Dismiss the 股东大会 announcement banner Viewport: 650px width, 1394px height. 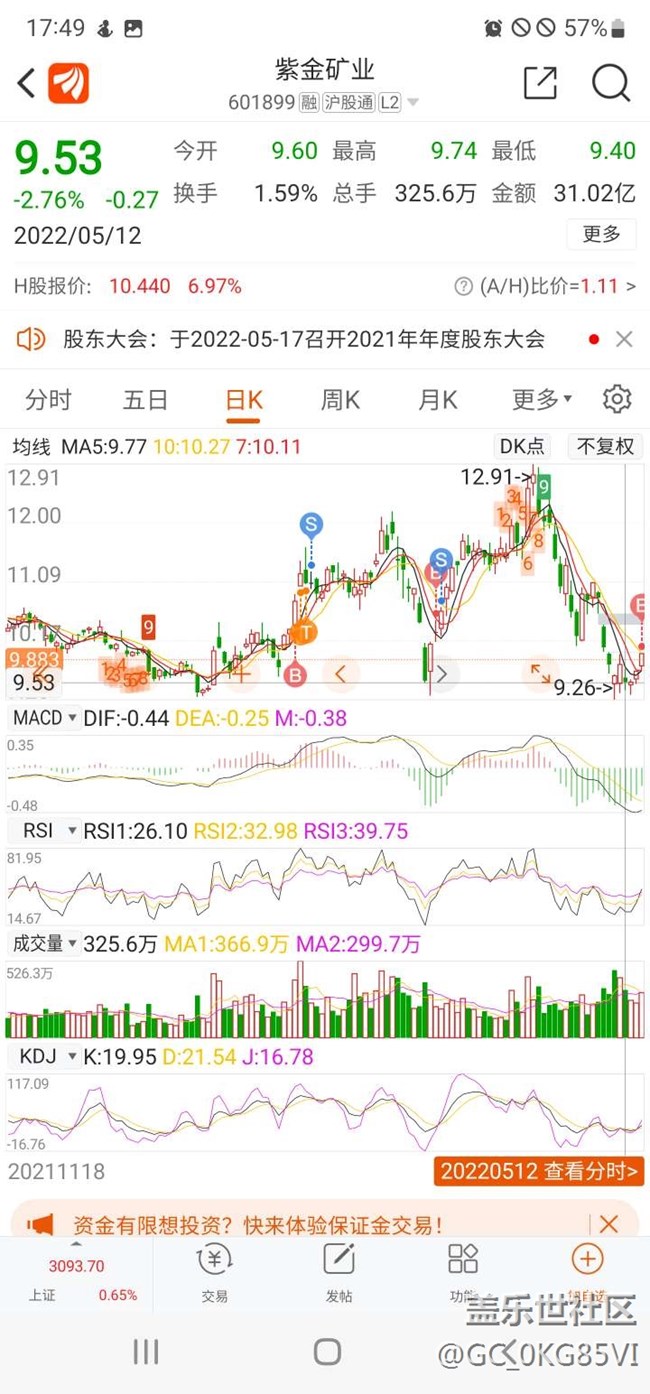point(624,340)
